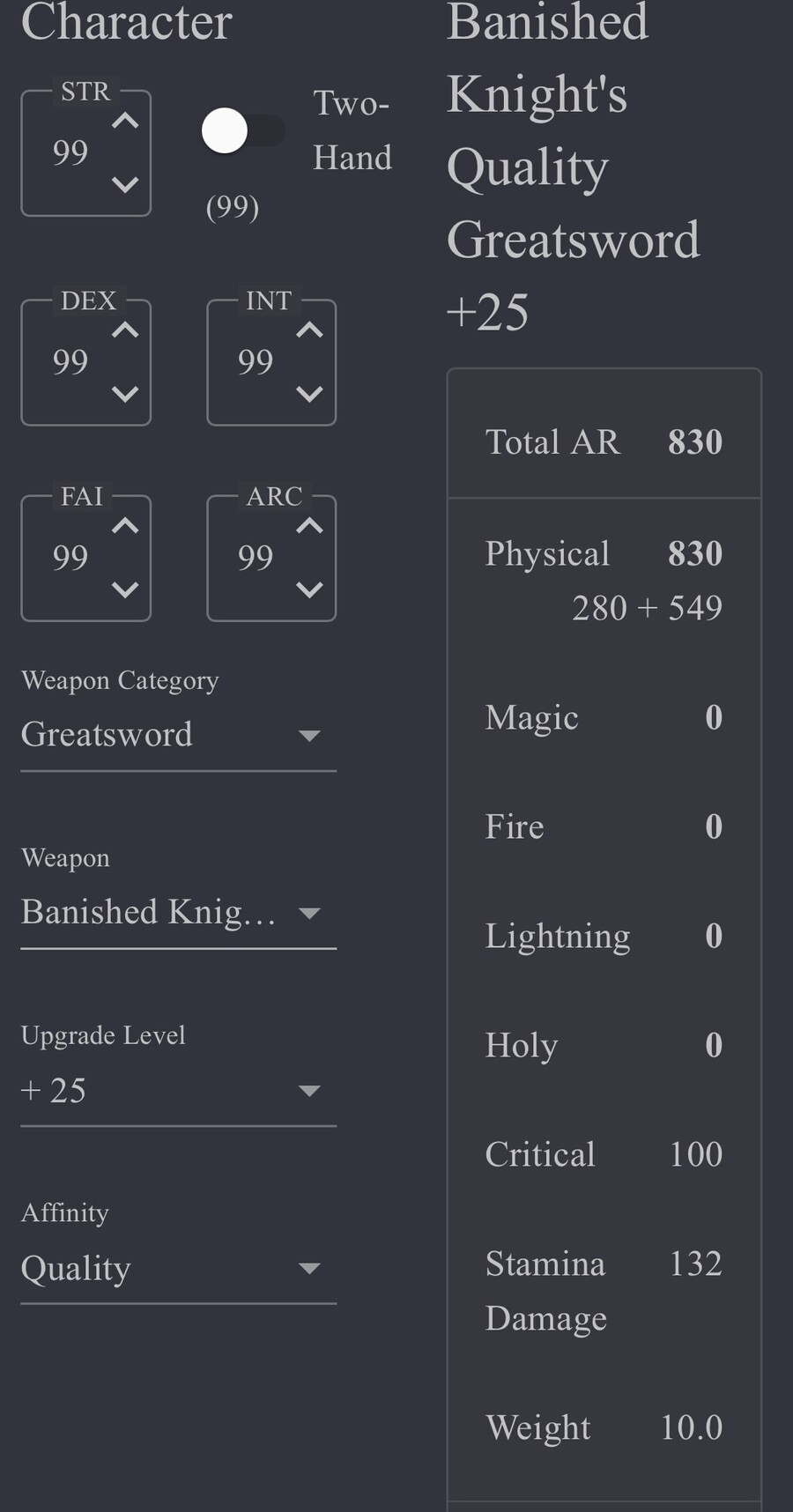This screenshot has height=1512, width=793.
Task: Select another Affinity instead of Quality
Action: pyautogui.click(x=178, y=1269)
